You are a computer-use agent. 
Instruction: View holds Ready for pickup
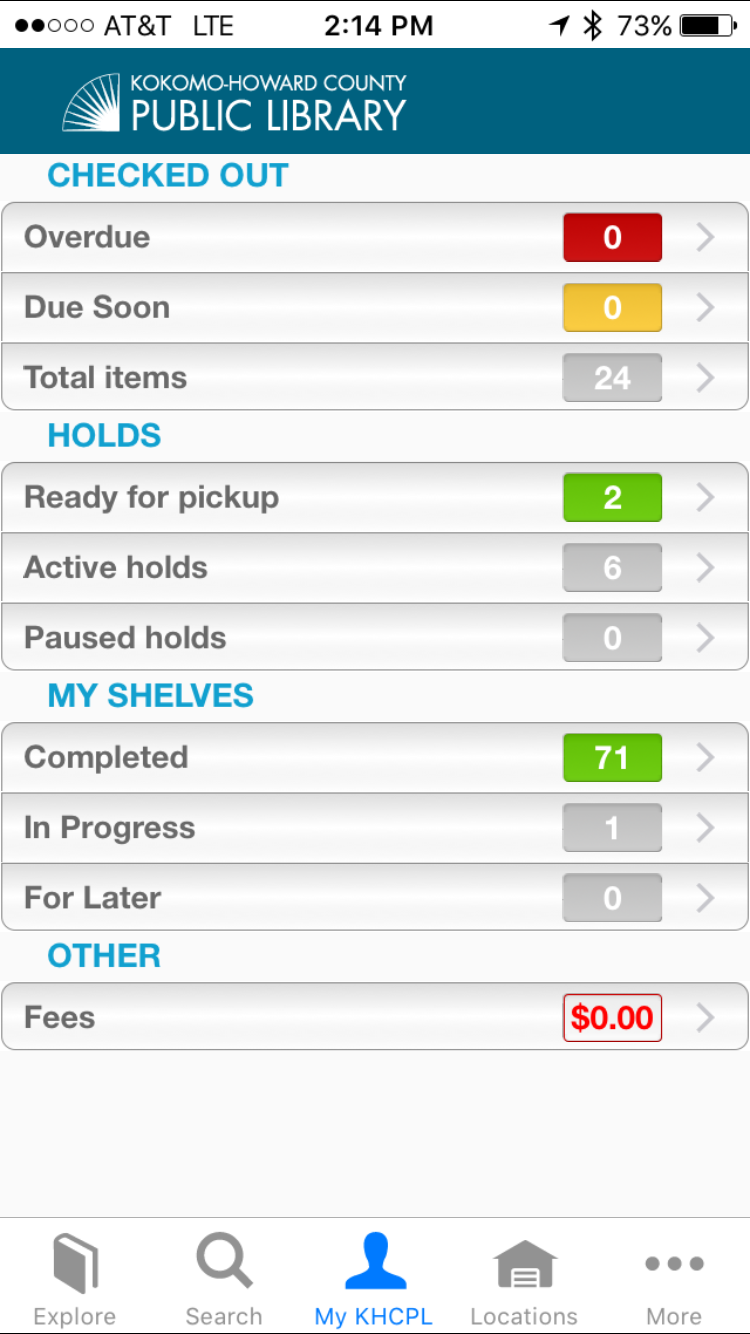(x=375, y=497)
